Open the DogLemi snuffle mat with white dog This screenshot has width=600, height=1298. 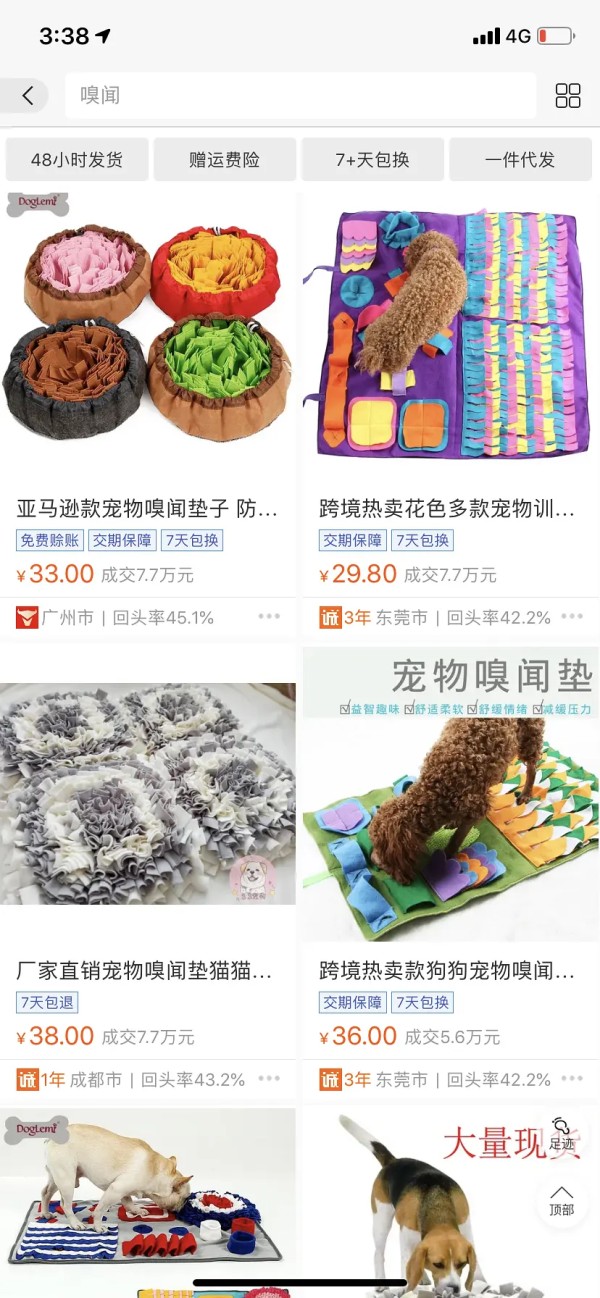tap(148, 1200)
